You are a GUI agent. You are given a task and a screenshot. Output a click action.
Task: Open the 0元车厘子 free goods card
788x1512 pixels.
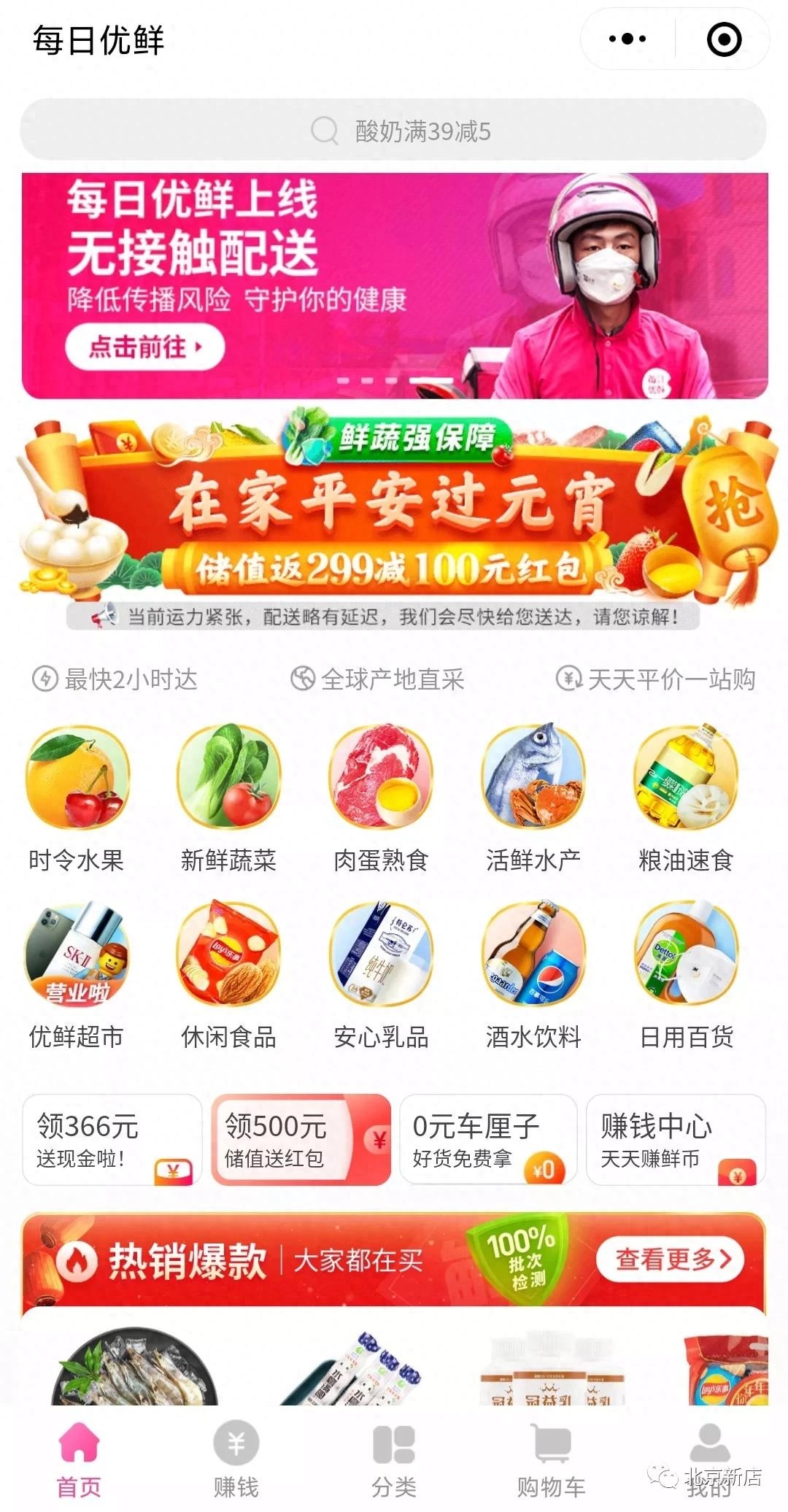488,1140
